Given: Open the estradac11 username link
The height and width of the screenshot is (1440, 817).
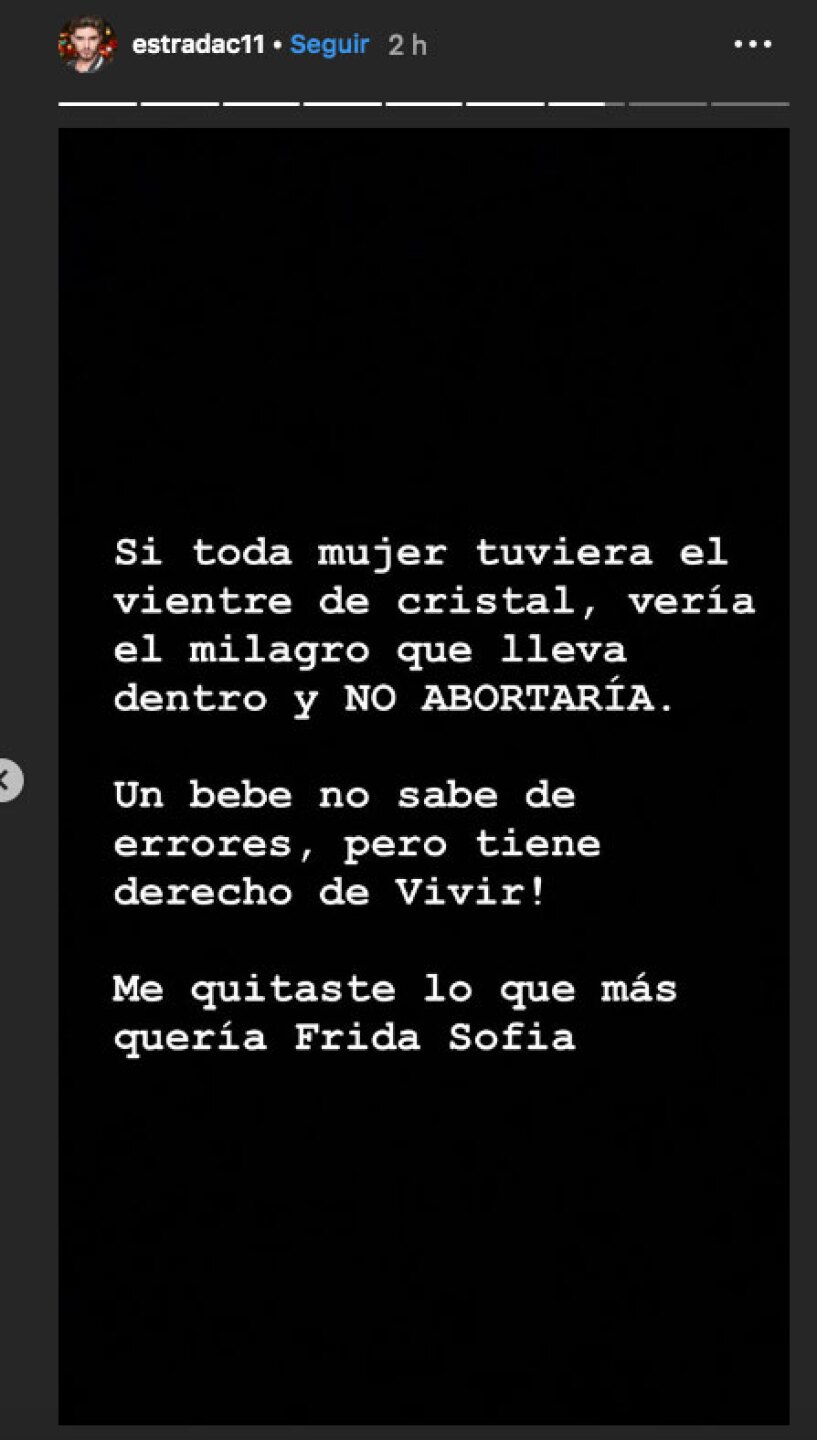Looking at the screenshot, I should tap(198, 45).
